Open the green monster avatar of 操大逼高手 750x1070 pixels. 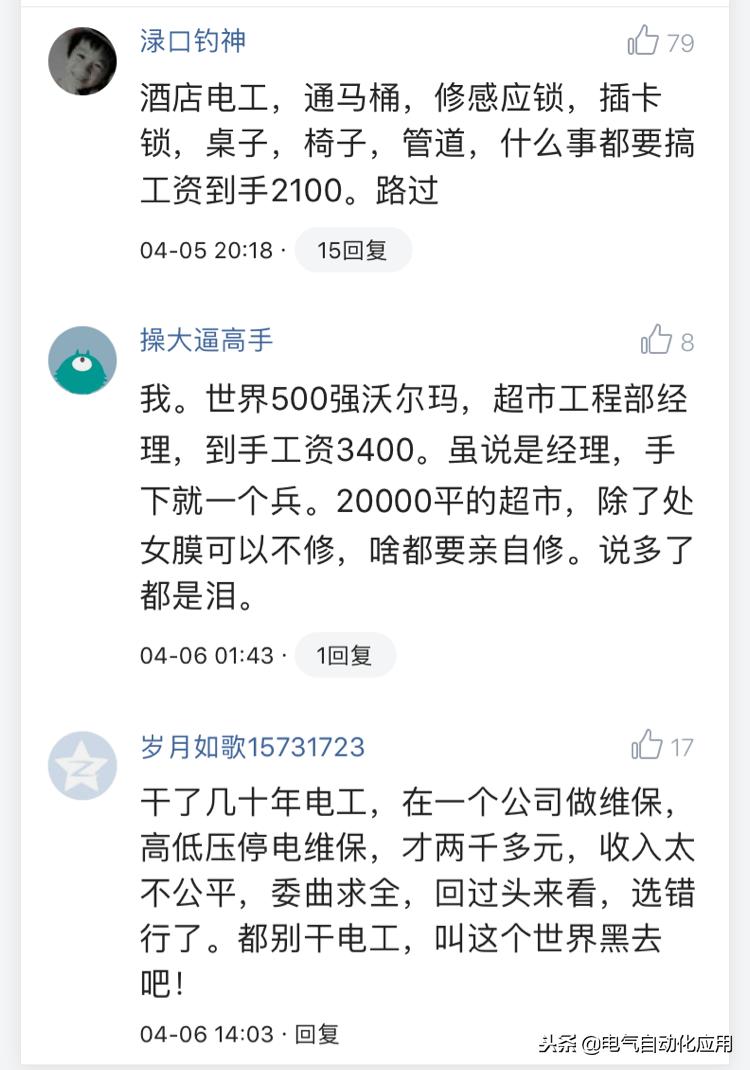pyautogui.click(x=81, y=360)
